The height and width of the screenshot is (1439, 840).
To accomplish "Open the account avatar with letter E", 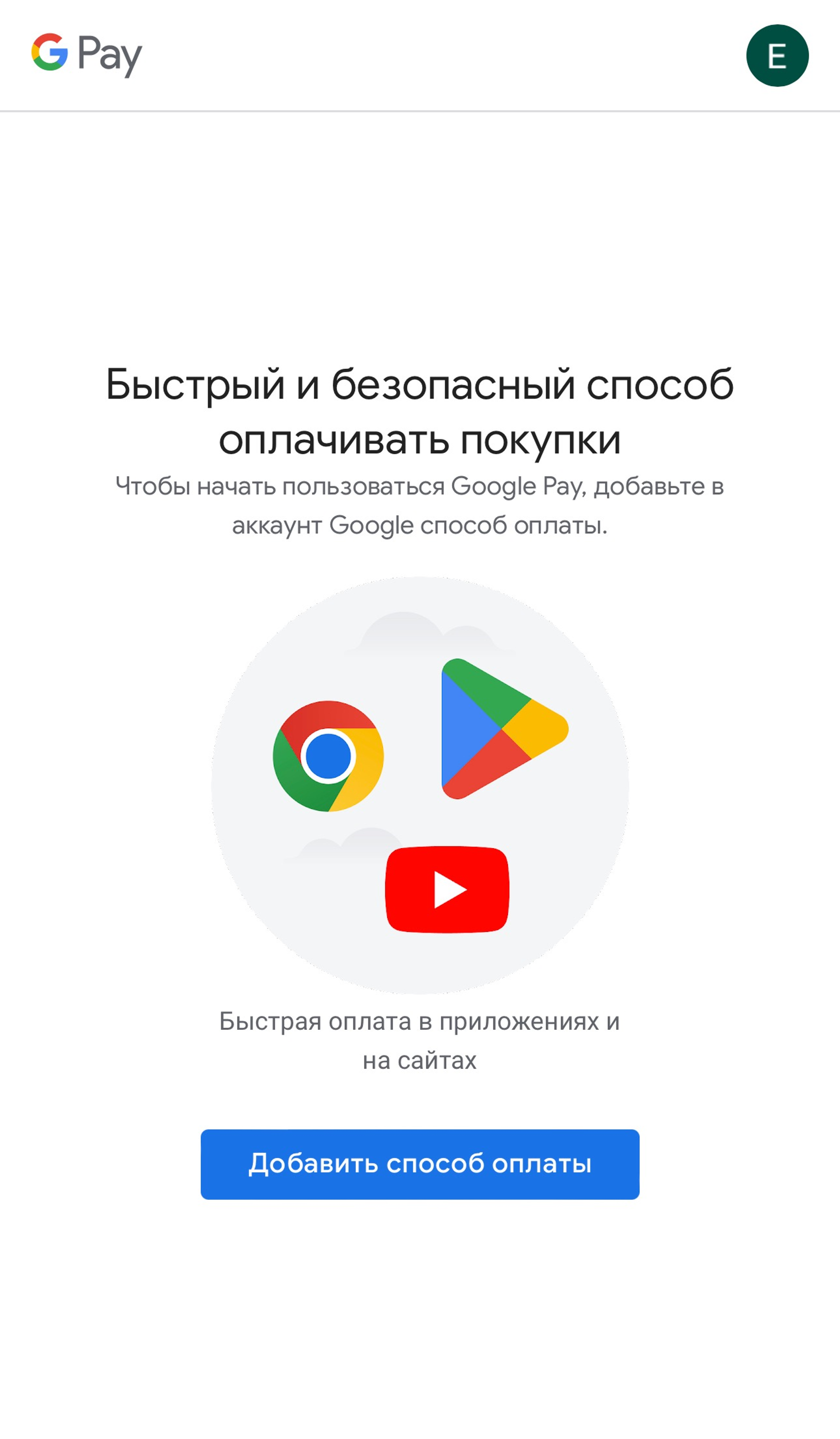I will (x=776, y=56).
